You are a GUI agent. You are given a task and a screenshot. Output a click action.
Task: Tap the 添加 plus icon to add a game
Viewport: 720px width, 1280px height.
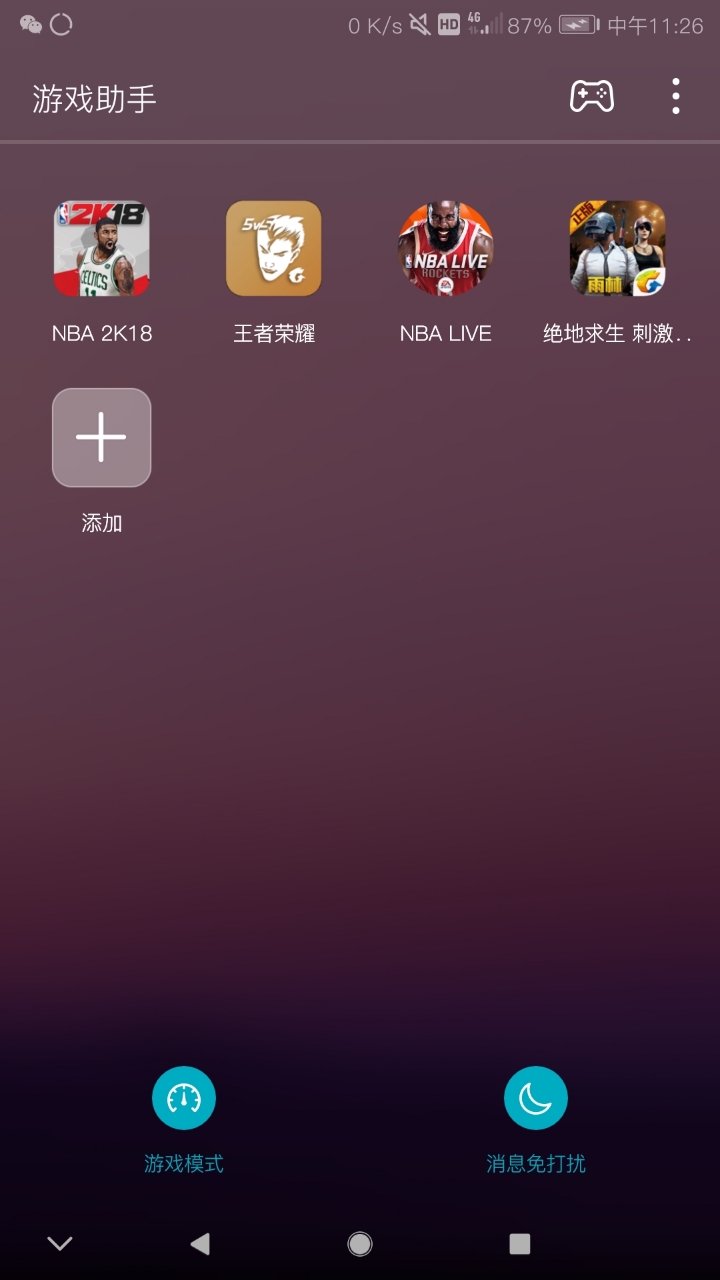click(101, 437)
